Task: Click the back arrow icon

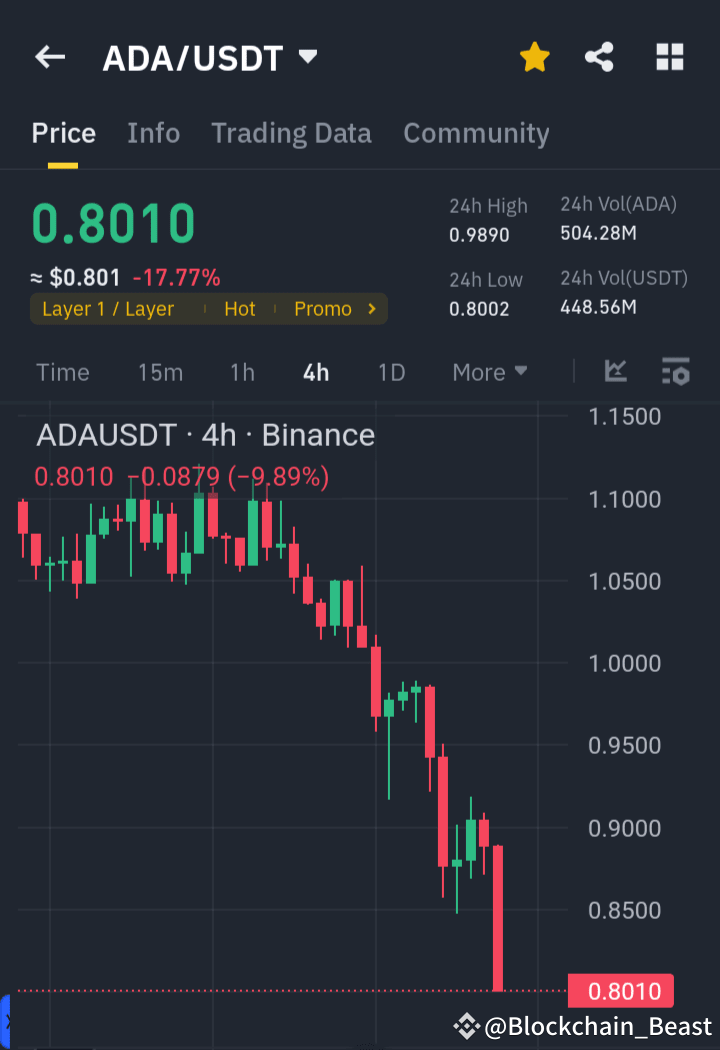Action: coord(49,57)
